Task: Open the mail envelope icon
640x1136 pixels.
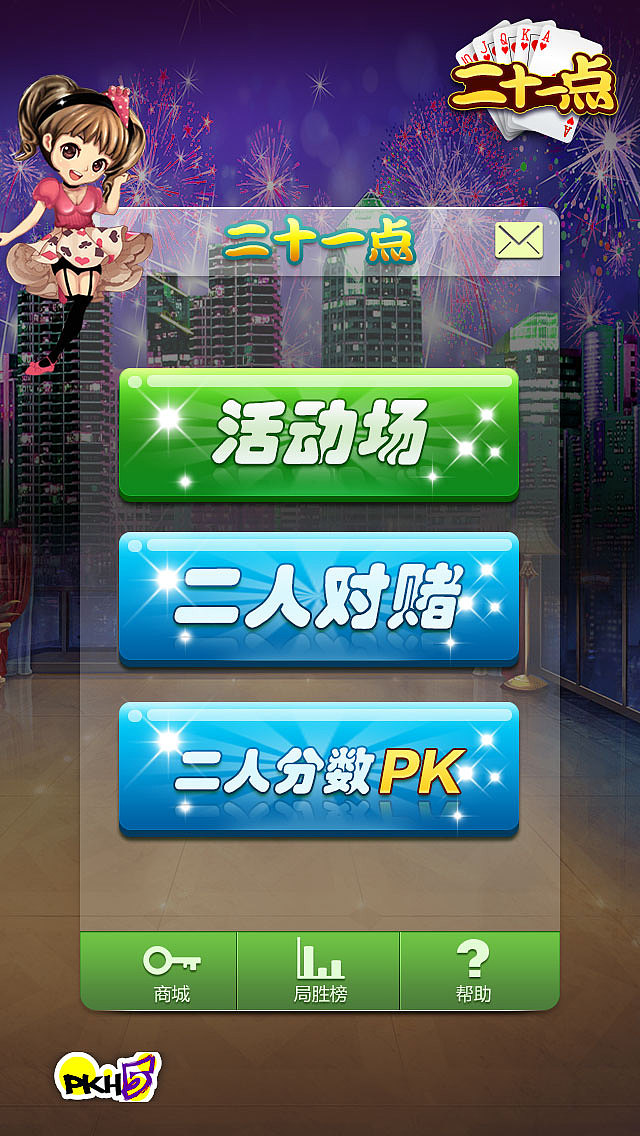Action: coord(518,240)
